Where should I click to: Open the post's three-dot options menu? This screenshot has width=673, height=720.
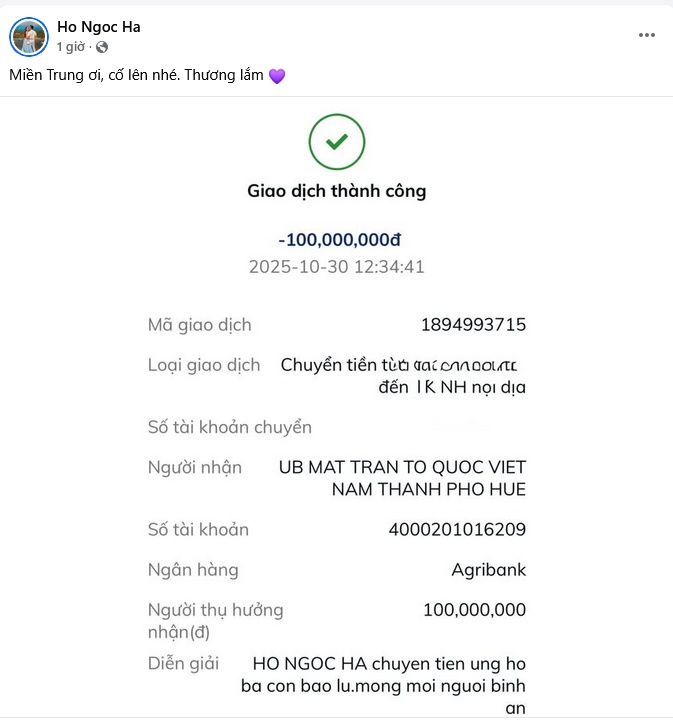647,35
